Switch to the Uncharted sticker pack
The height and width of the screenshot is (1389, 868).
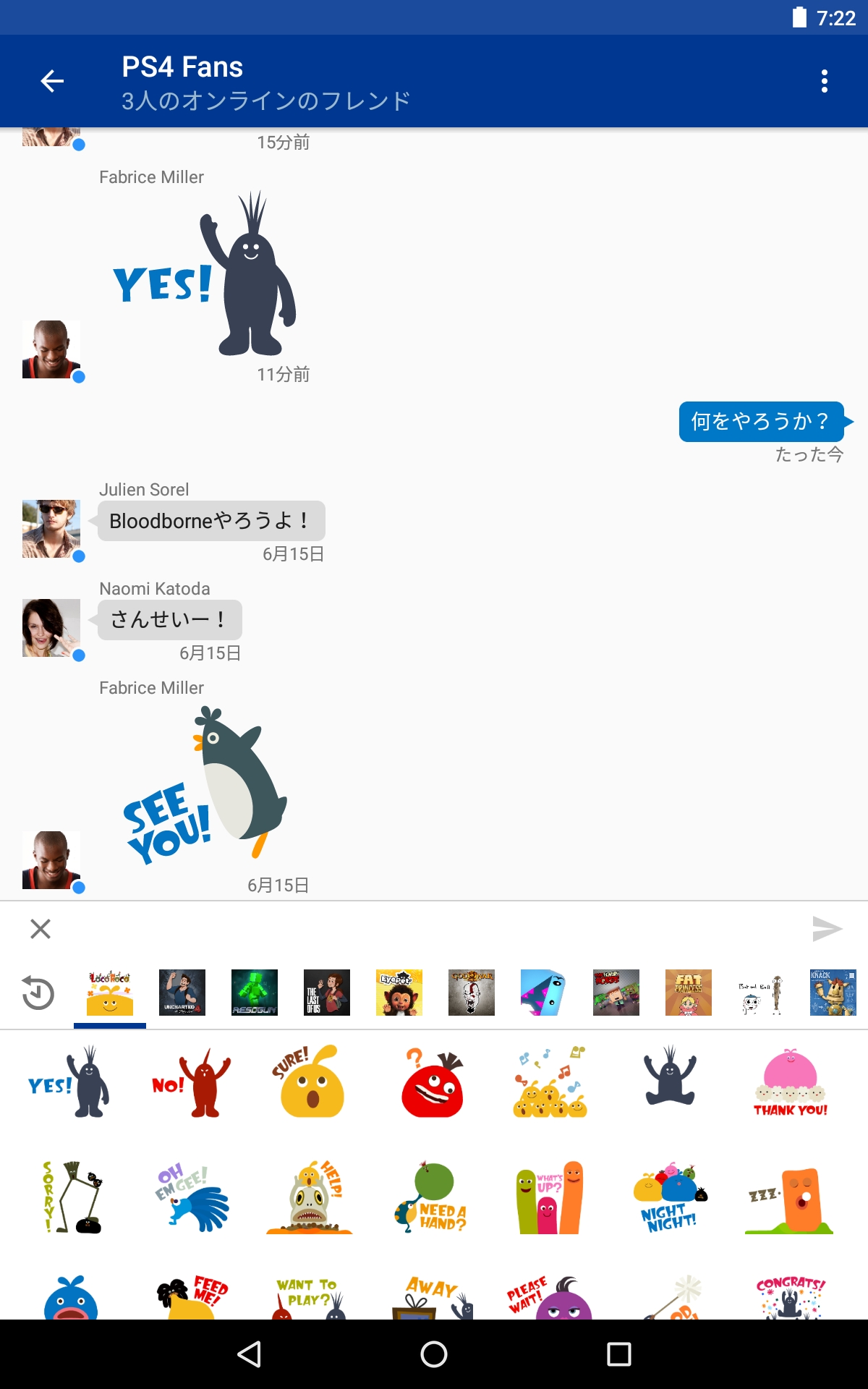point(182,993)
